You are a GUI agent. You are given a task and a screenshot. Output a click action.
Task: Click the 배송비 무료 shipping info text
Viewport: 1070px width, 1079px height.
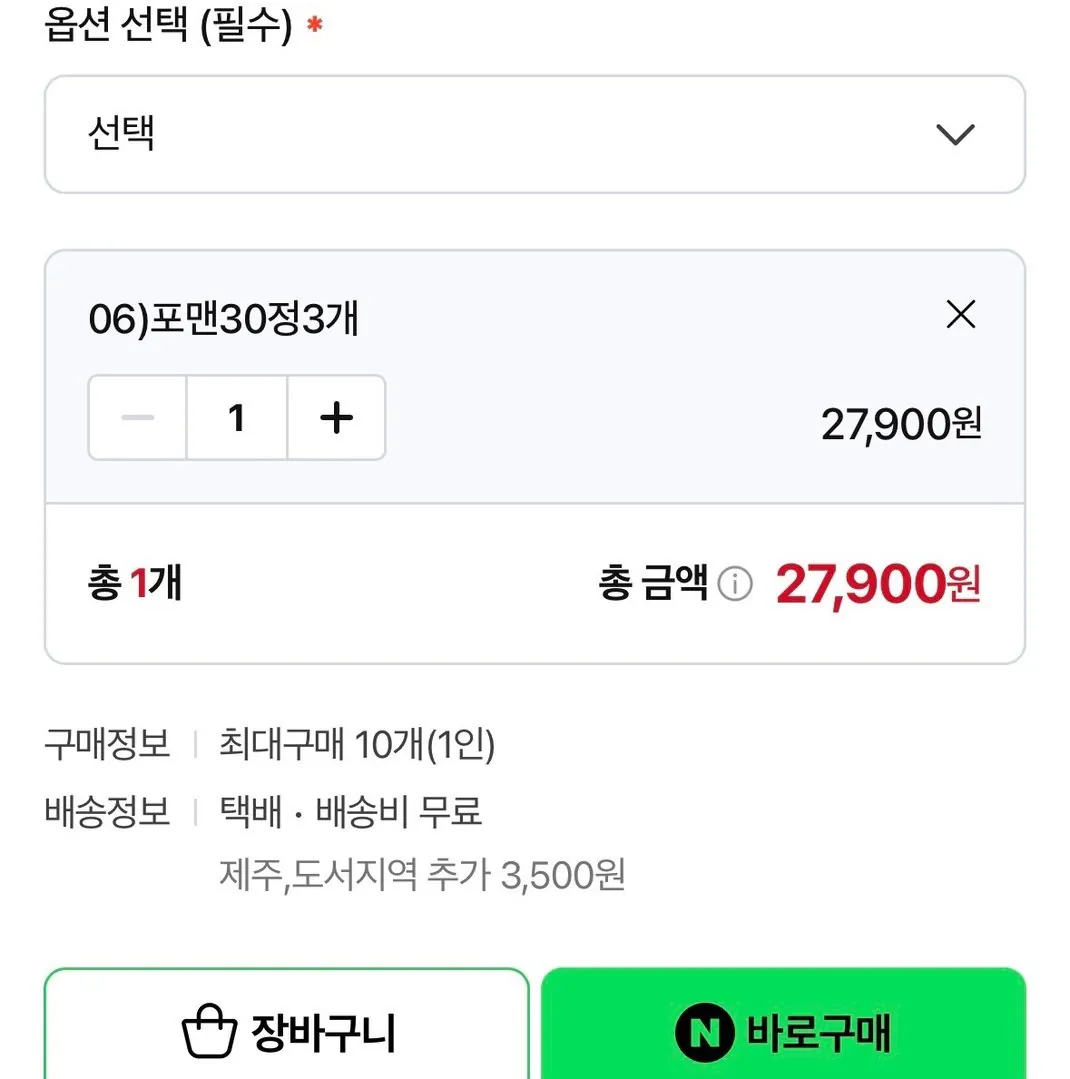point(350,812)
